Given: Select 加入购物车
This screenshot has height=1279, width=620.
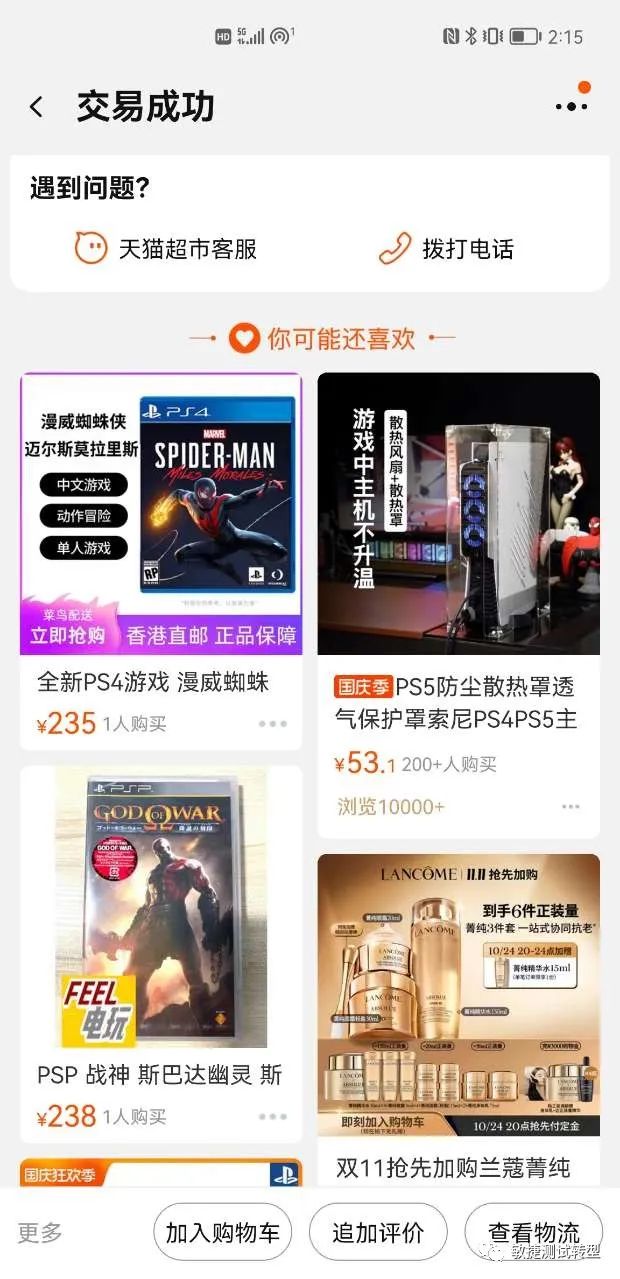Looking at the screenshot, I should (223, 1232).
